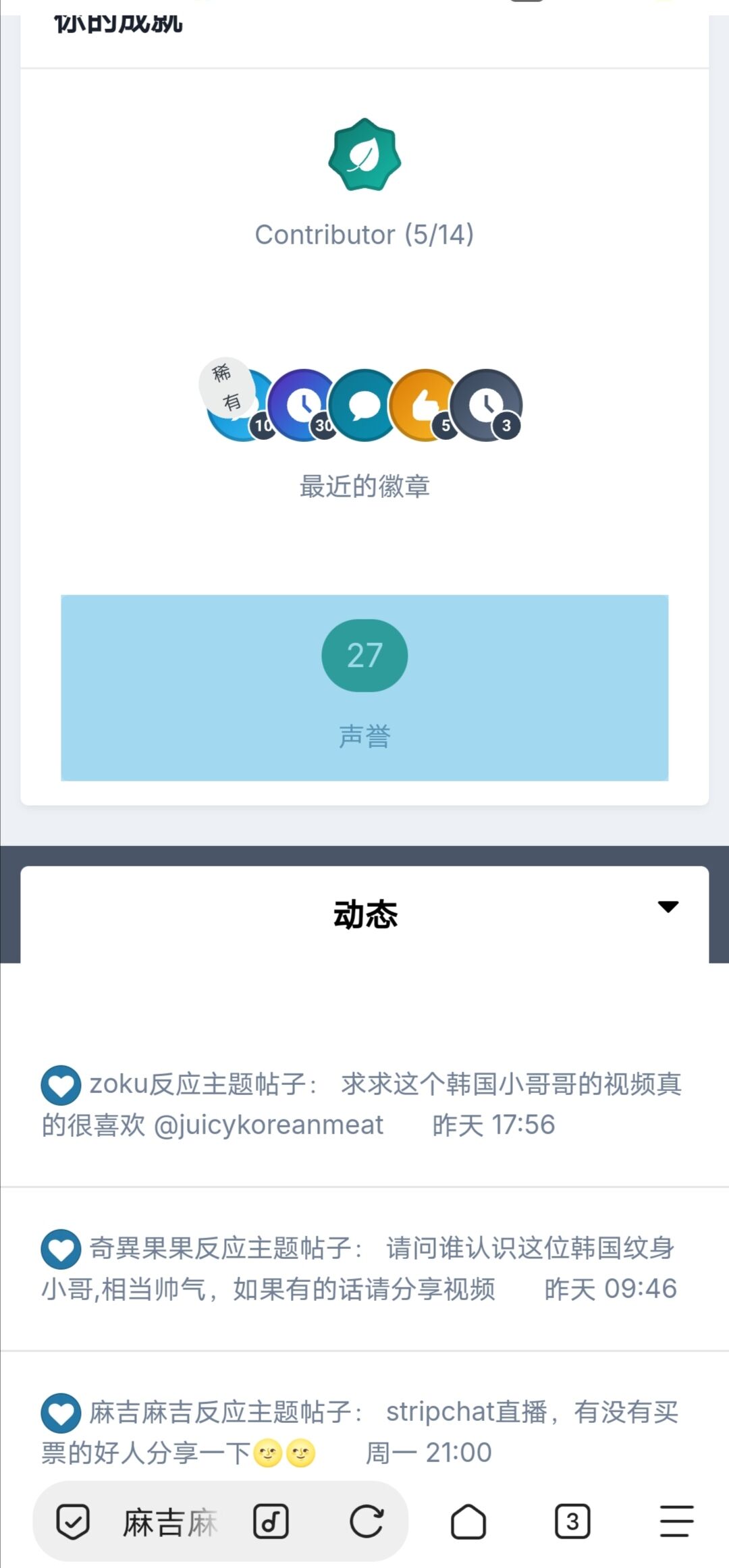Open the orange thumbs-up badge

tap(424, 405)
